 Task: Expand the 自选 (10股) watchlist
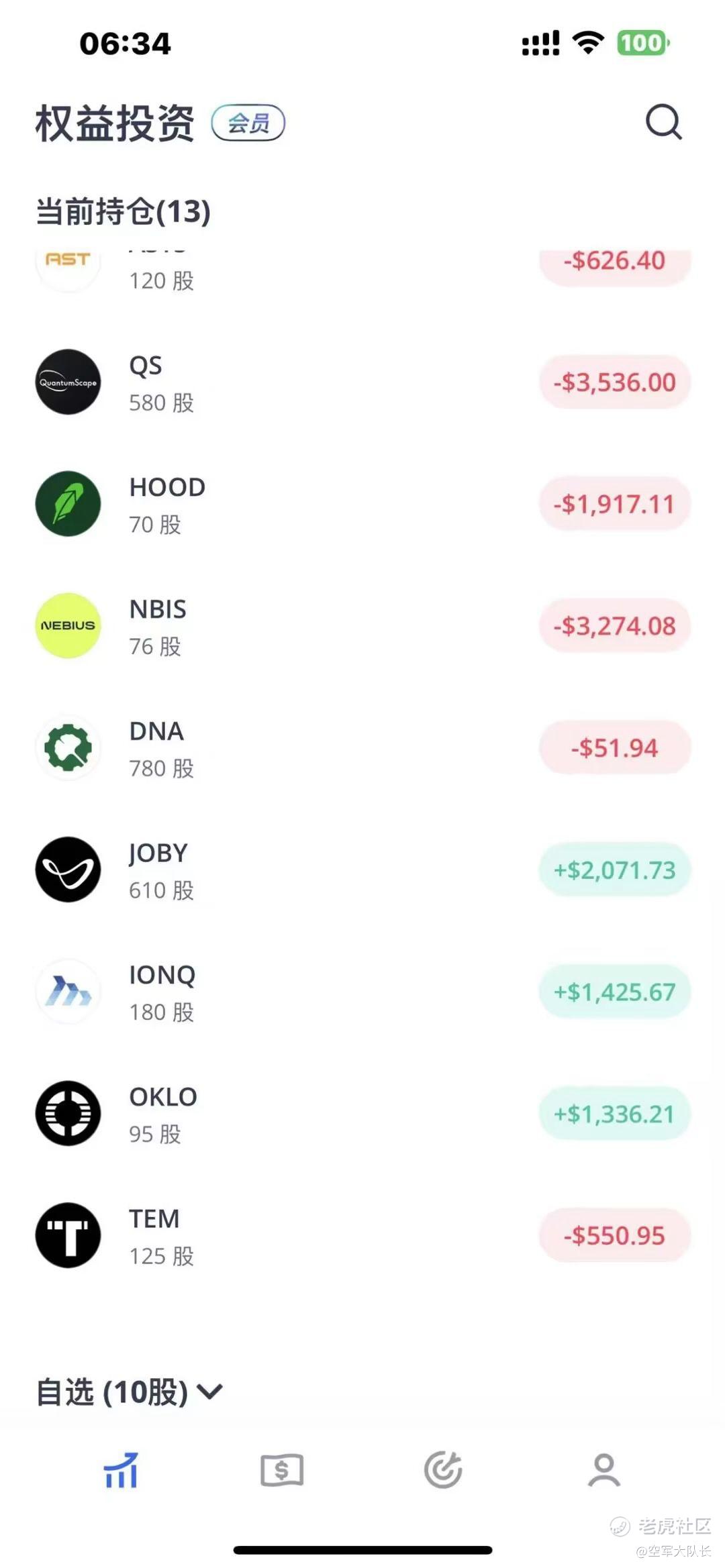point(129,1392)
